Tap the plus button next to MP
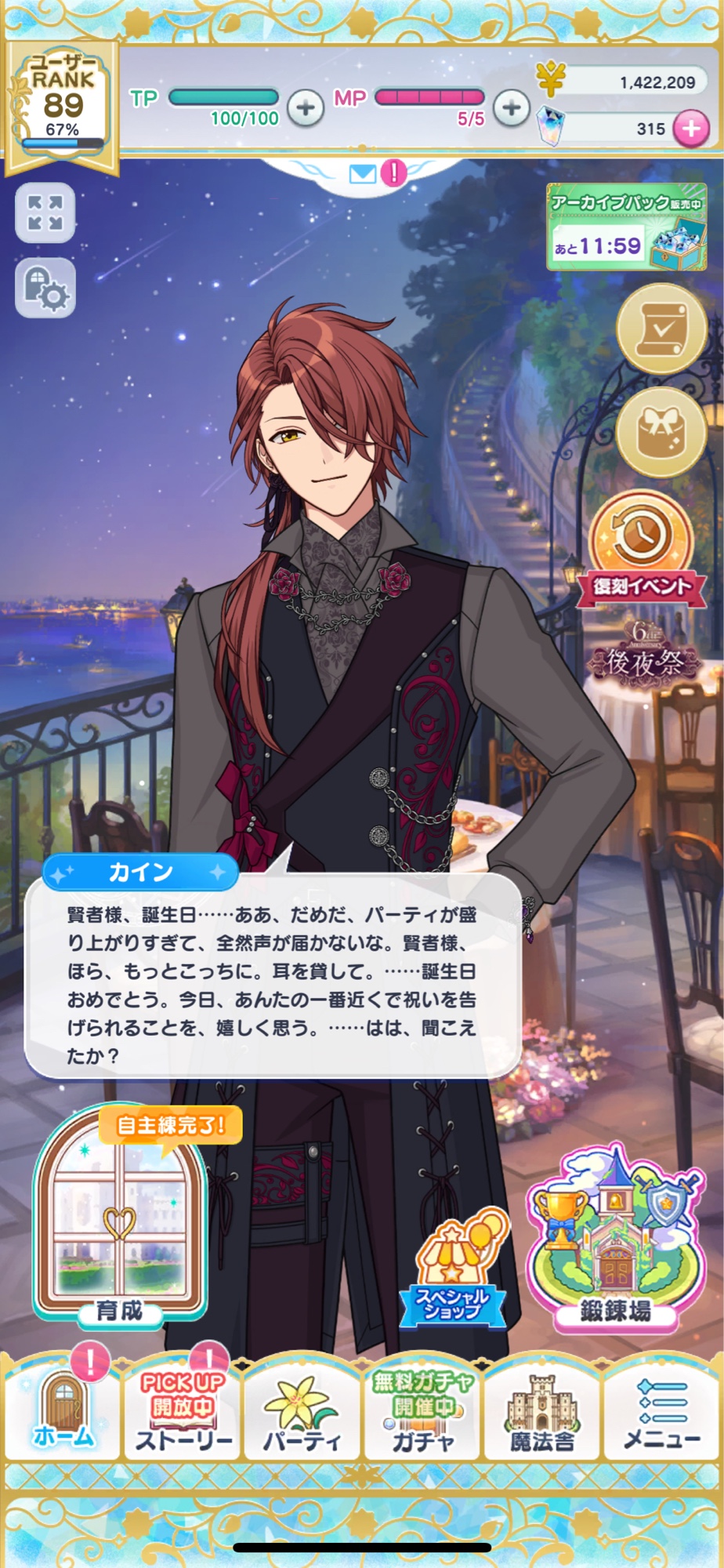This screenshot has width=724, height=1568. (x=512, y=108)
